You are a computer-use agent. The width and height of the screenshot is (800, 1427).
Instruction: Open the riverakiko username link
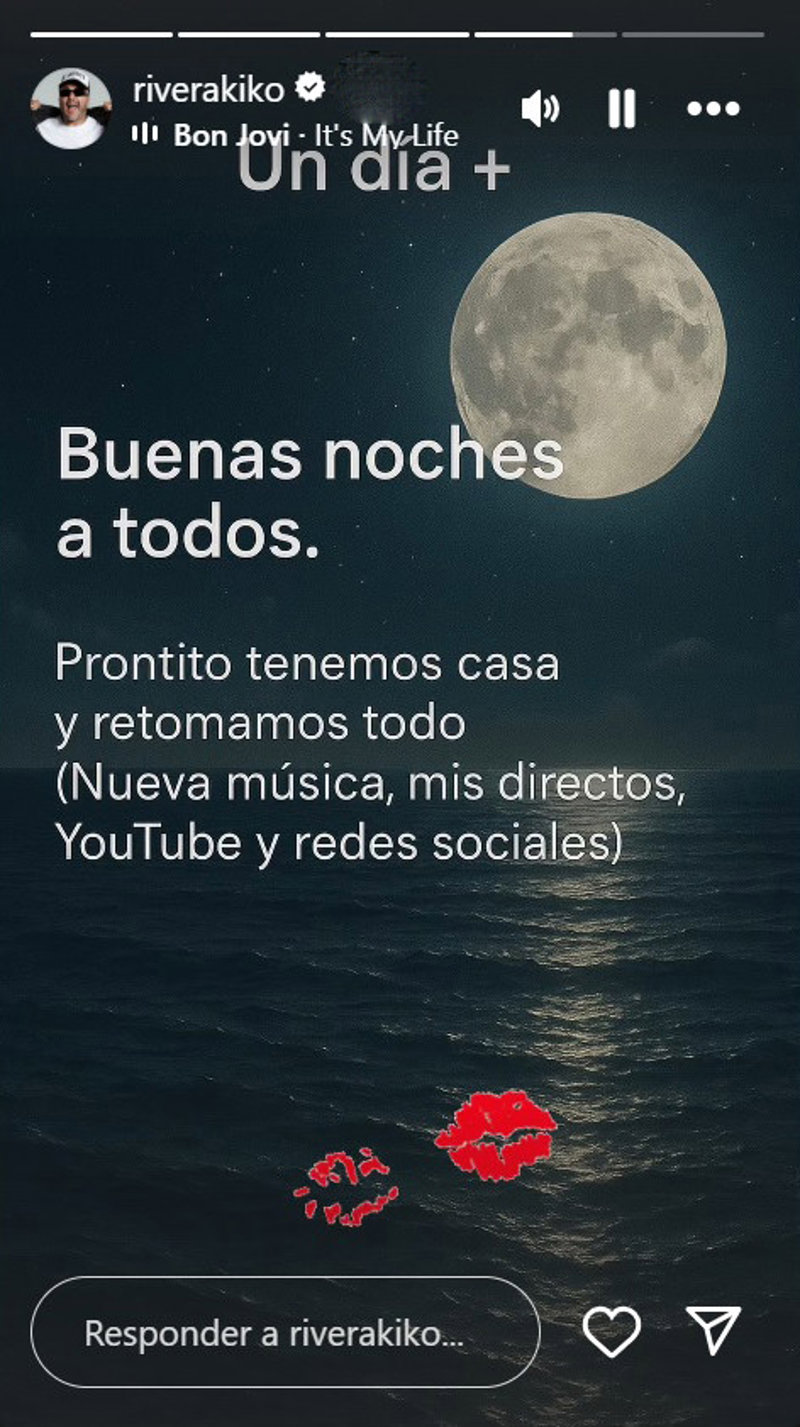pyautogui.click(x=208, y=89)
